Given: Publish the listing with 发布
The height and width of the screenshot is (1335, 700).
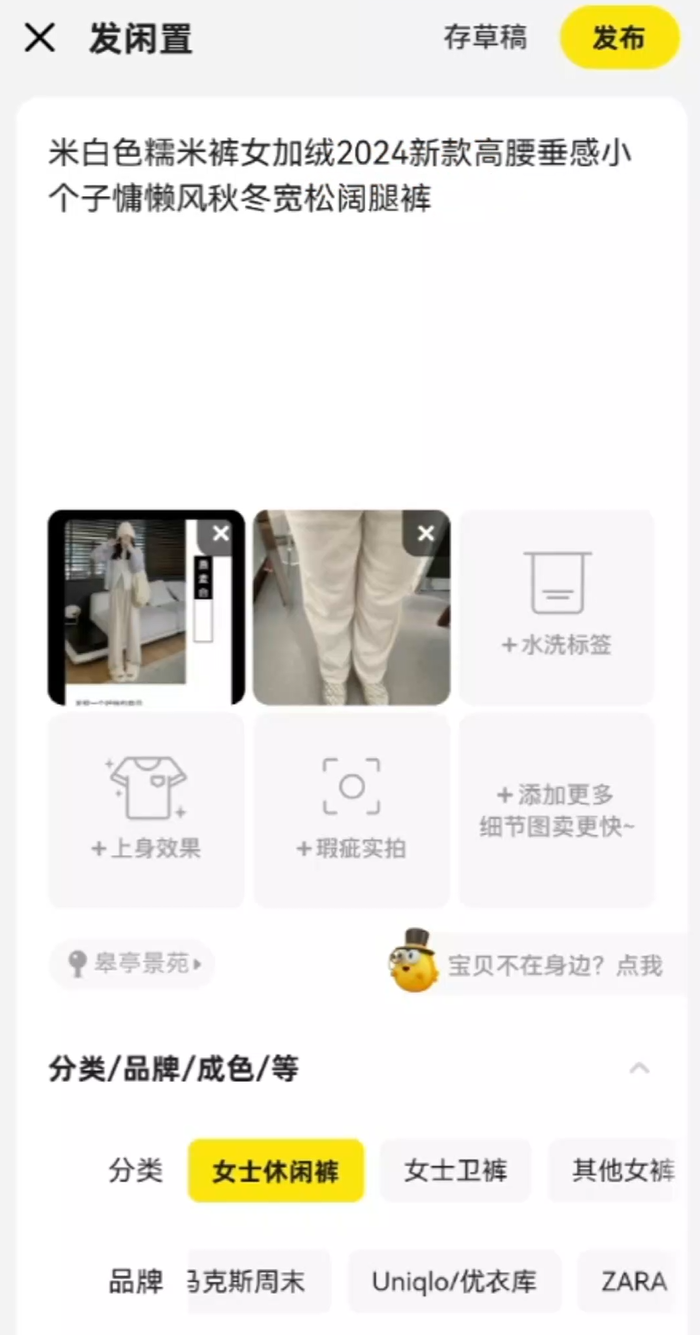Looking at the screenshot, I should (619, 38).
